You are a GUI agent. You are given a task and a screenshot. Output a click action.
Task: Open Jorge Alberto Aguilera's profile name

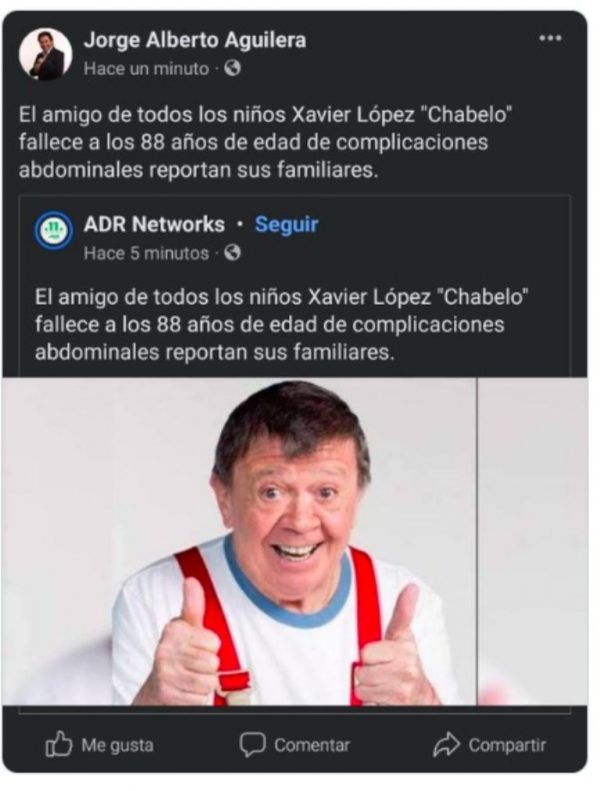(x=195, y=40)
